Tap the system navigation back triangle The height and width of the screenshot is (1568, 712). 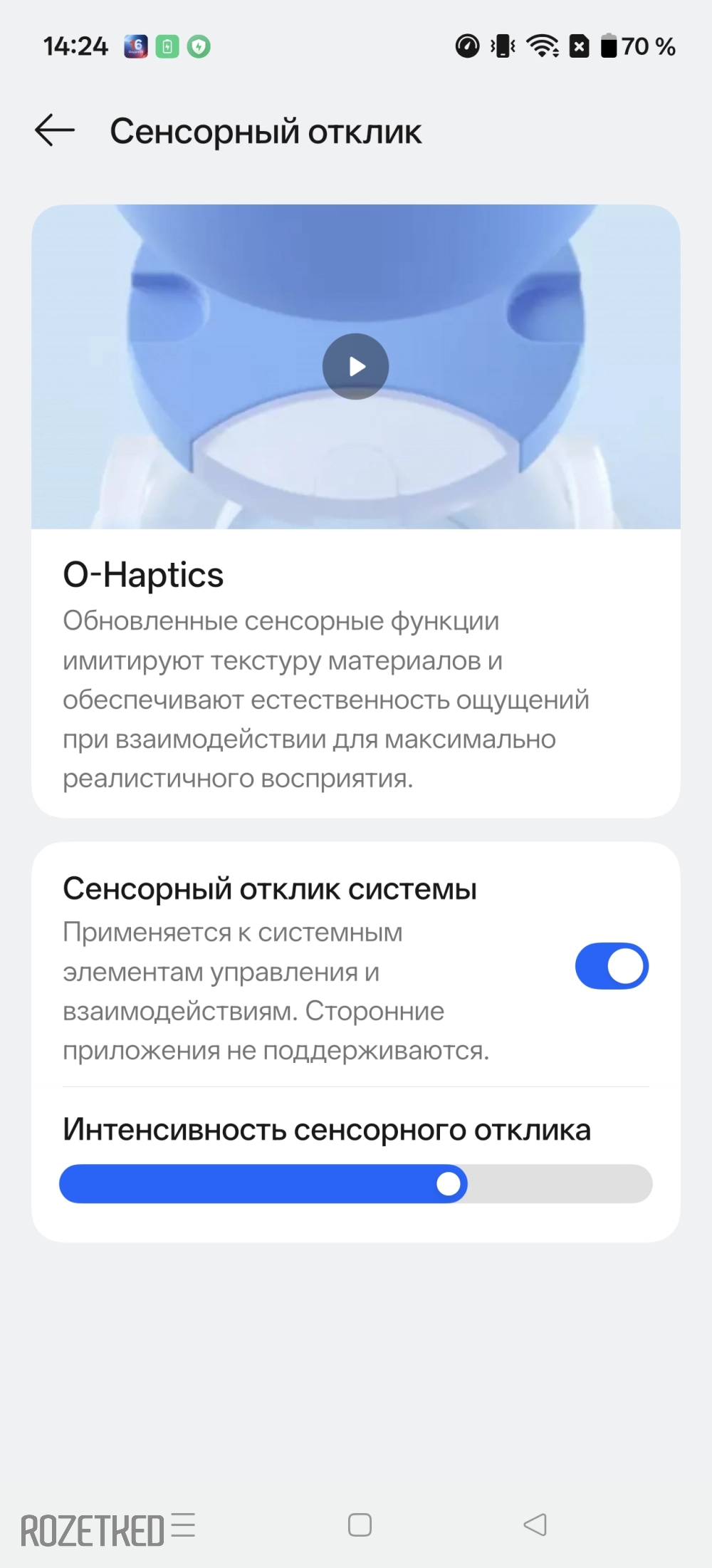(x=535, y=1525)
